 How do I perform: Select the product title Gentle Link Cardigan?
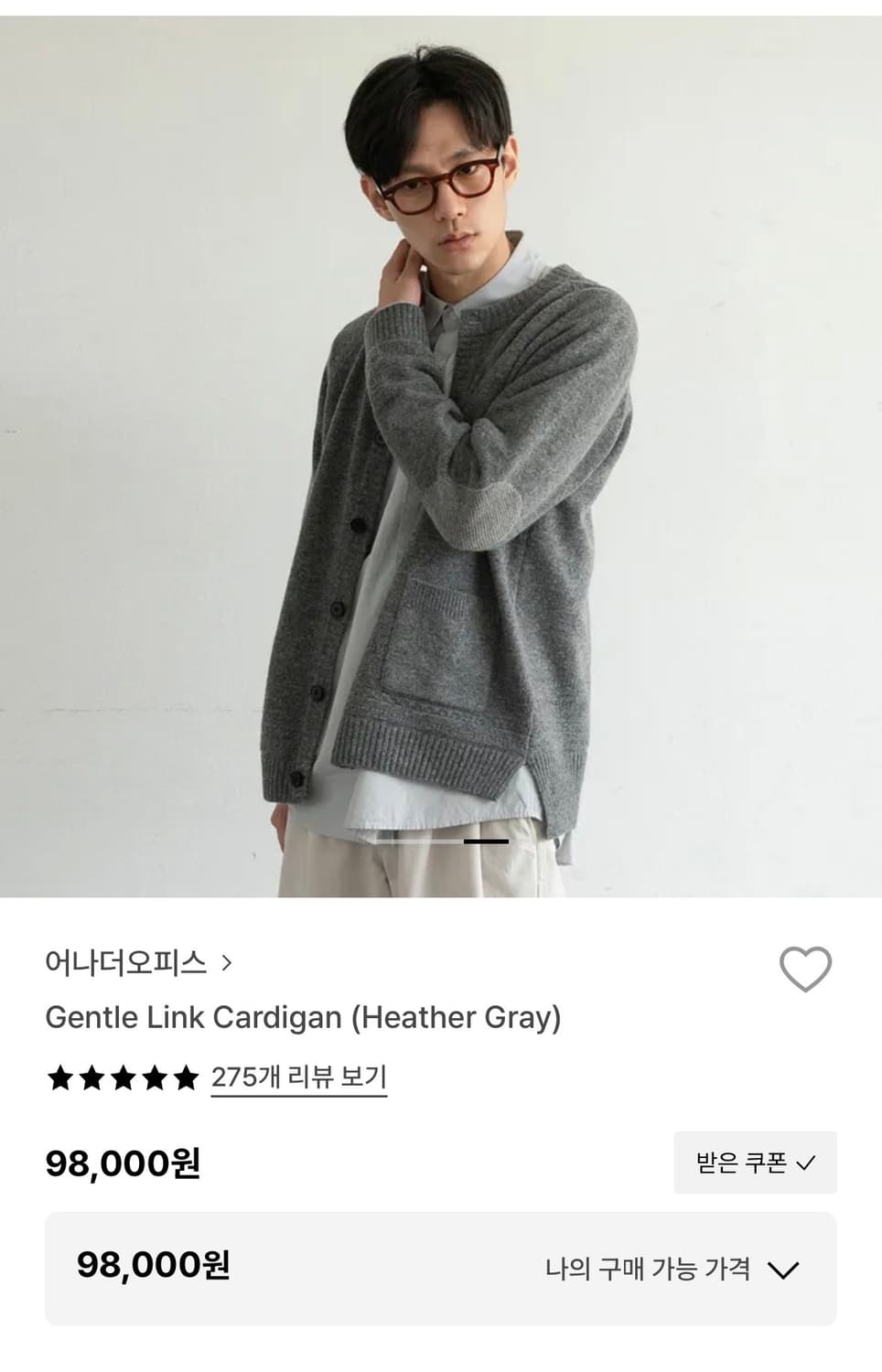(306, 1017)
